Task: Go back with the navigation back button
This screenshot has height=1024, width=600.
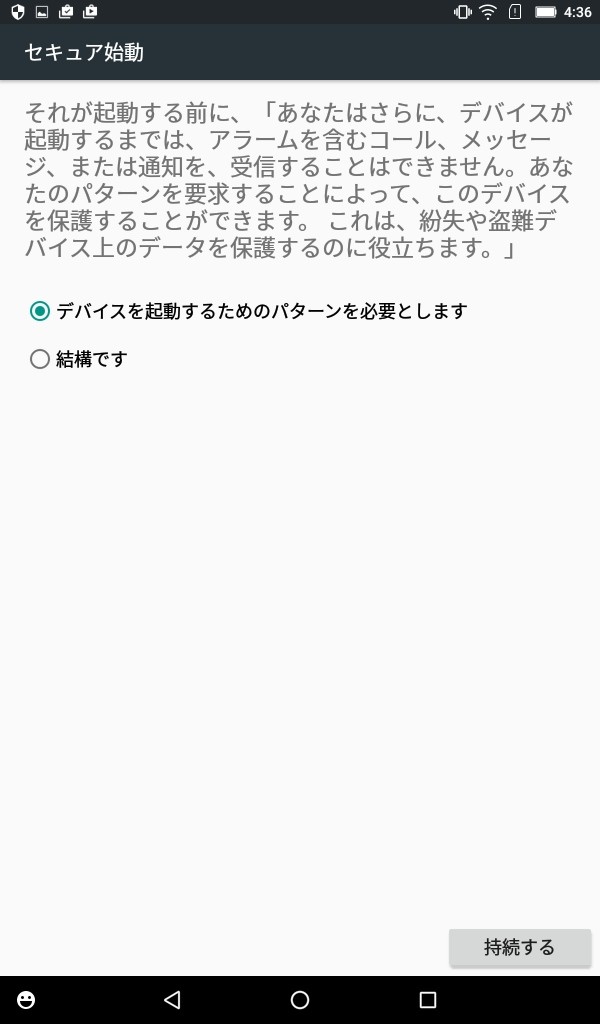Action: [x=172, y=999]
